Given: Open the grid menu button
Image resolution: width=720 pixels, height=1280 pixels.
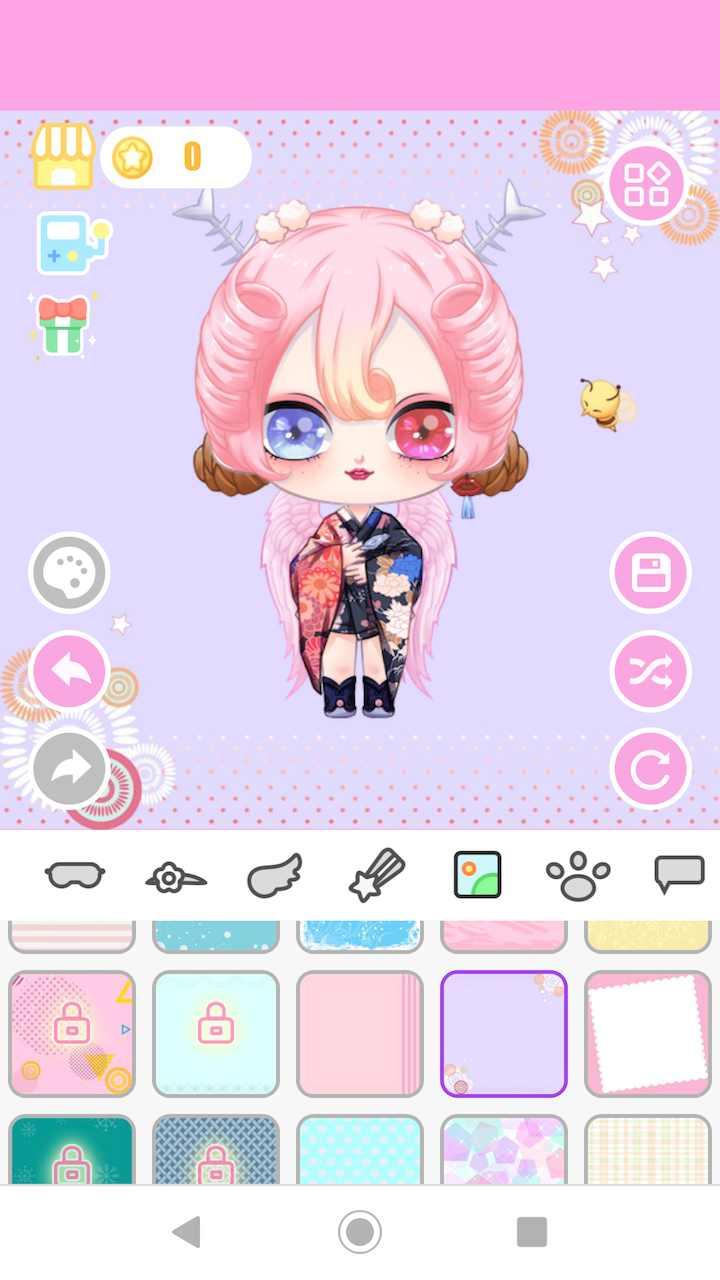Looking at the screenshot, I should coord(647,184).
